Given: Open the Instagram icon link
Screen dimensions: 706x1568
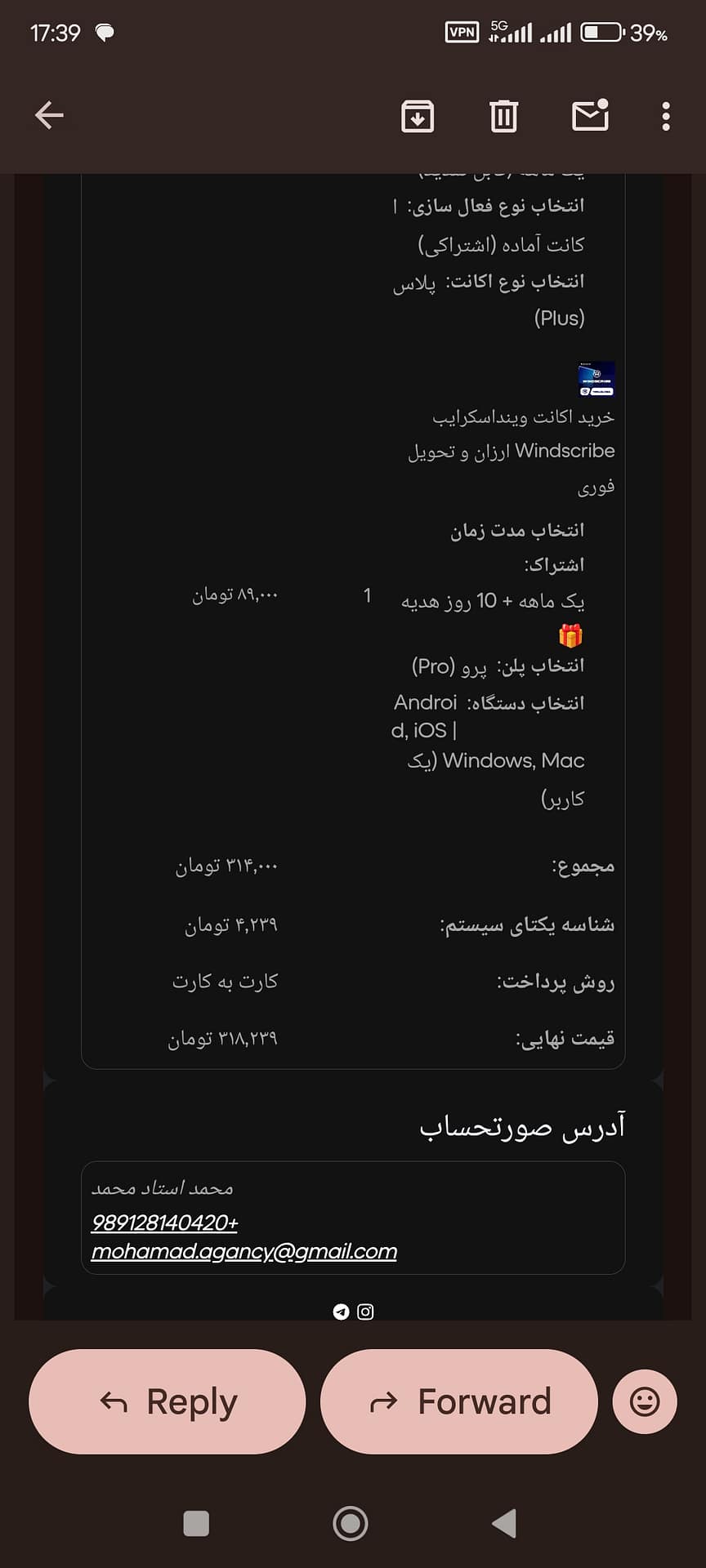Looking at the screenshot, I should 365,1312.
